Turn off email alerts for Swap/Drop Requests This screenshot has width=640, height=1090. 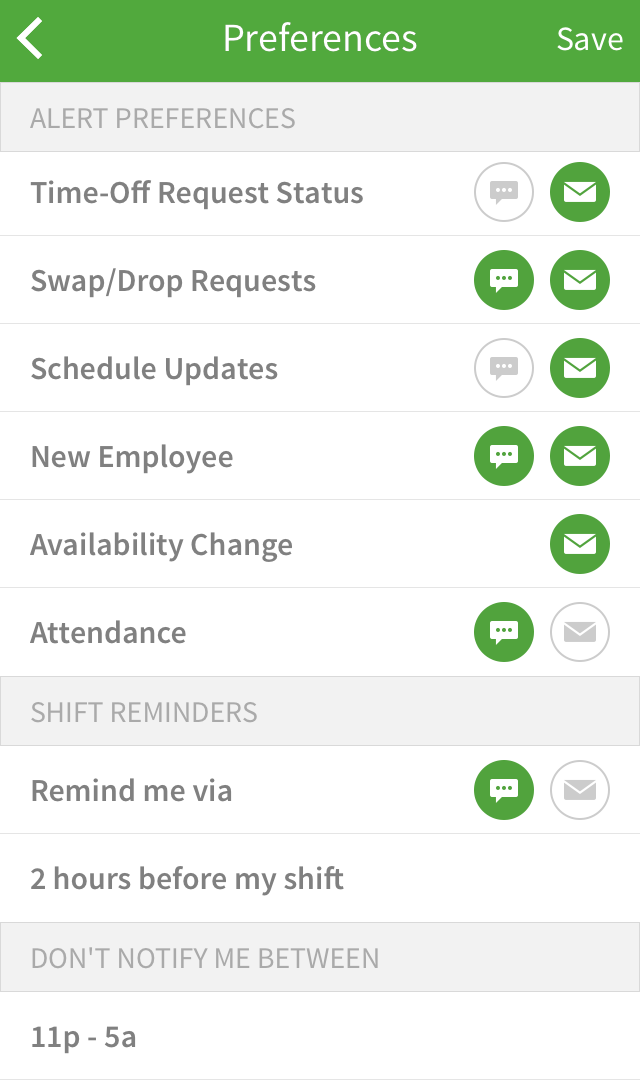pyautogui.click(x=580, y=280)
